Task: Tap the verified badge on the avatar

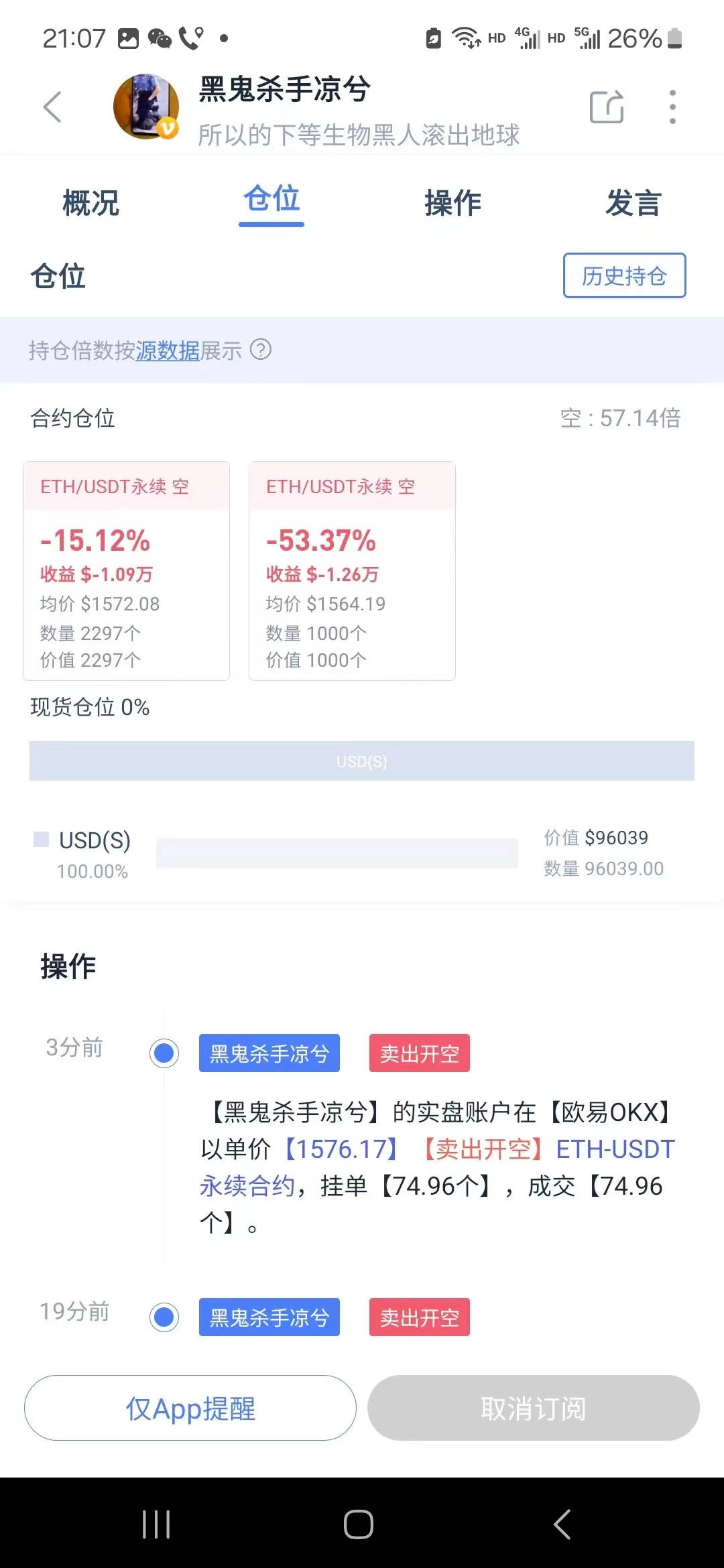Action: [x=166, y=129]
